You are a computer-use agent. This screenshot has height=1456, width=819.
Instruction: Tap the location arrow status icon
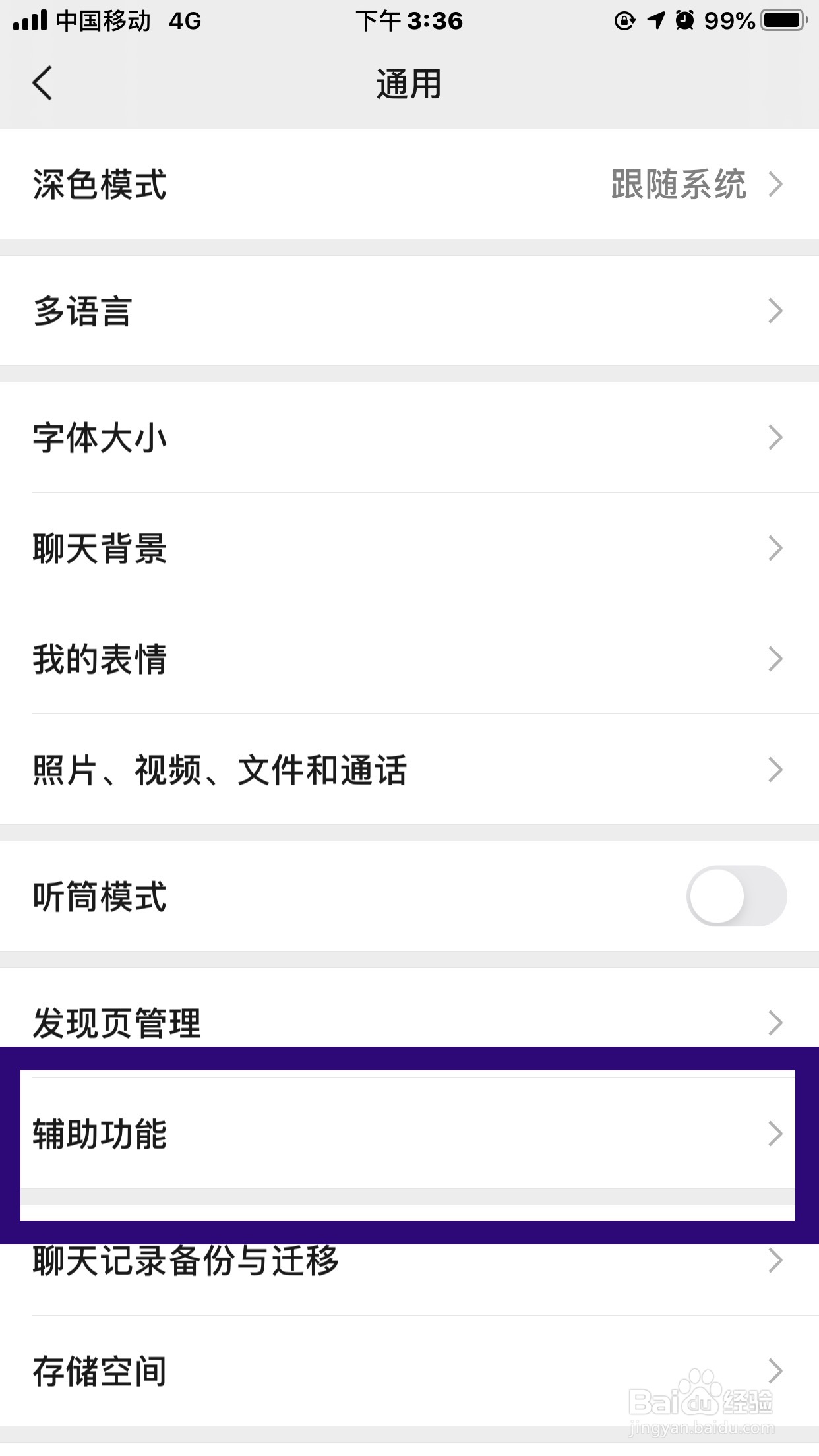[x=657, y=20]
